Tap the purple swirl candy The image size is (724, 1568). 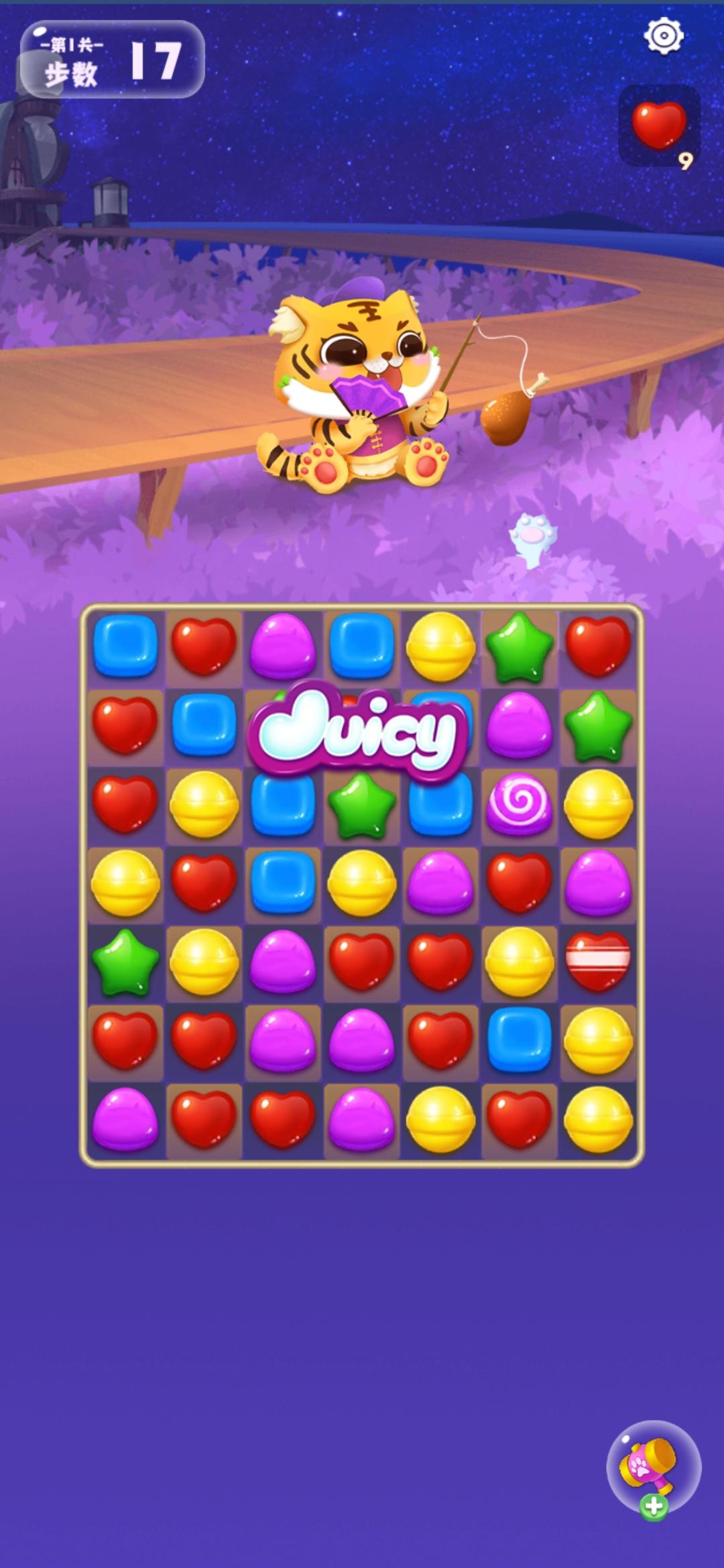[520, 803]
